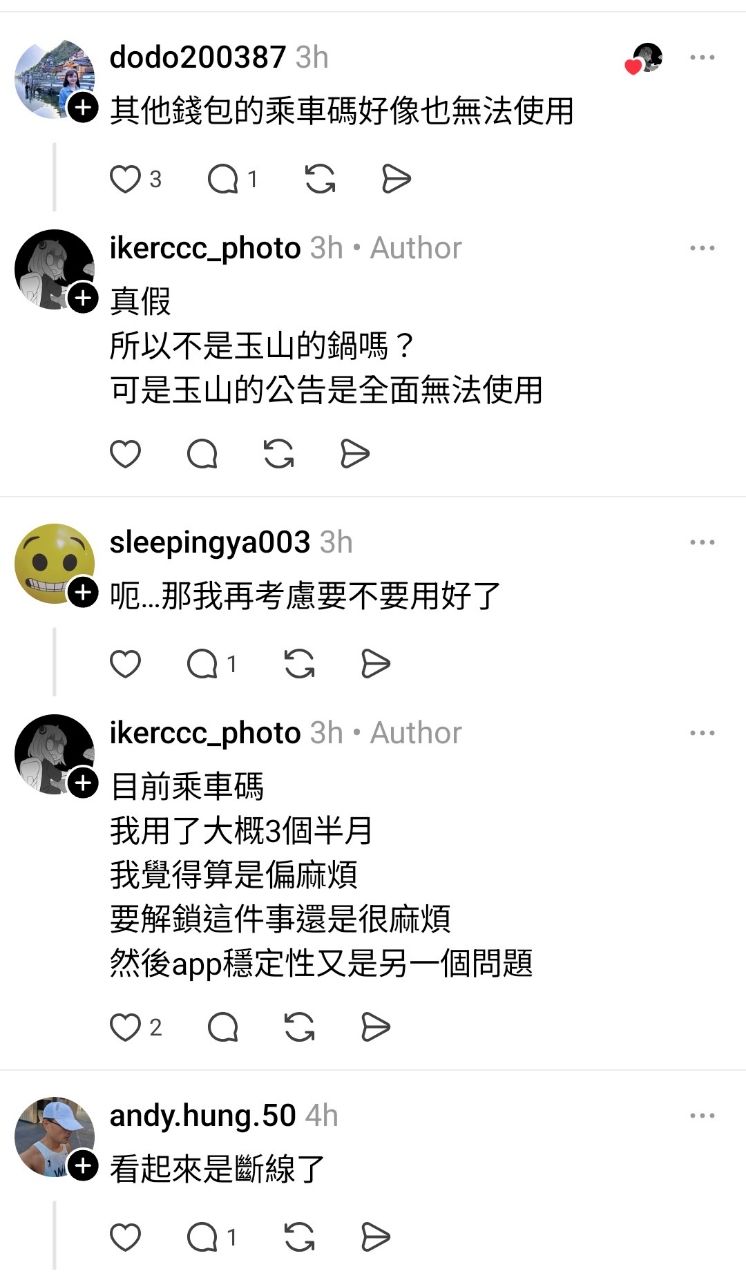Like ikerccc_photo's reply about 玉山的鍋
The height and width of the screenshot is (1280, 746).
click(x=125, y=454)
